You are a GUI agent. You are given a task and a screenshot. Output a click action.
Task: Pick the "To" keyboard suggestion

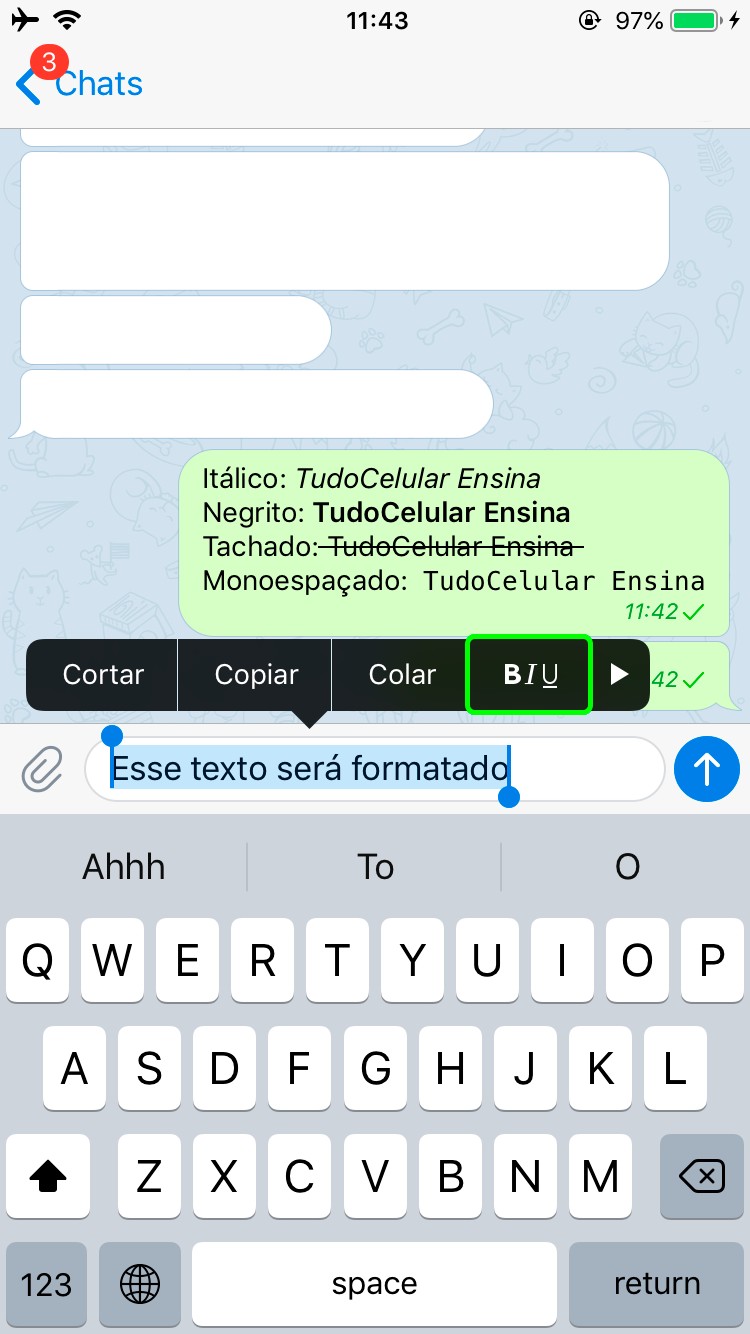375,866
